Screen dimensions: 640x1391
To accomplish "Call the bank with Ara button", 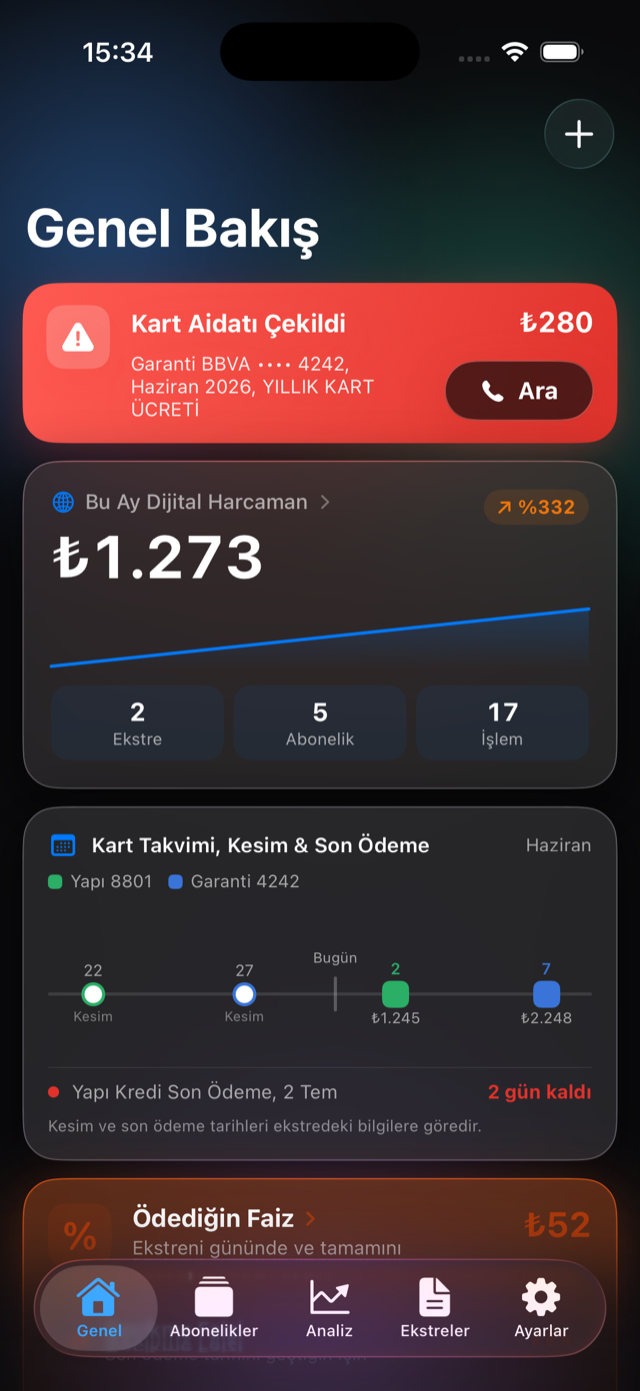I will tap(519, 391).
